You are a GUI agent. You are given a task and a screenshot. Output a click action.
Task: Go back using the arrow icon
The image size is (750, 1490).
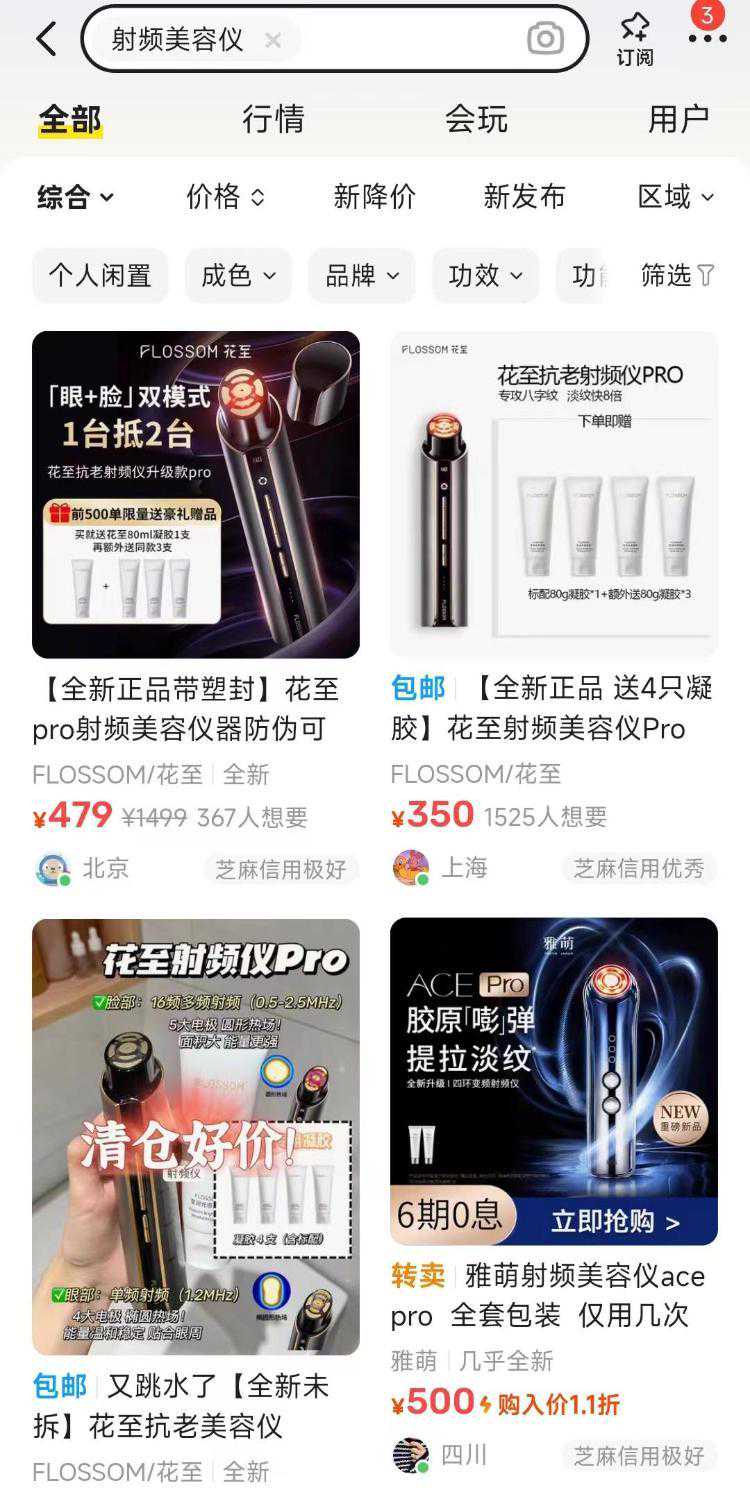(x=46, y=40)
